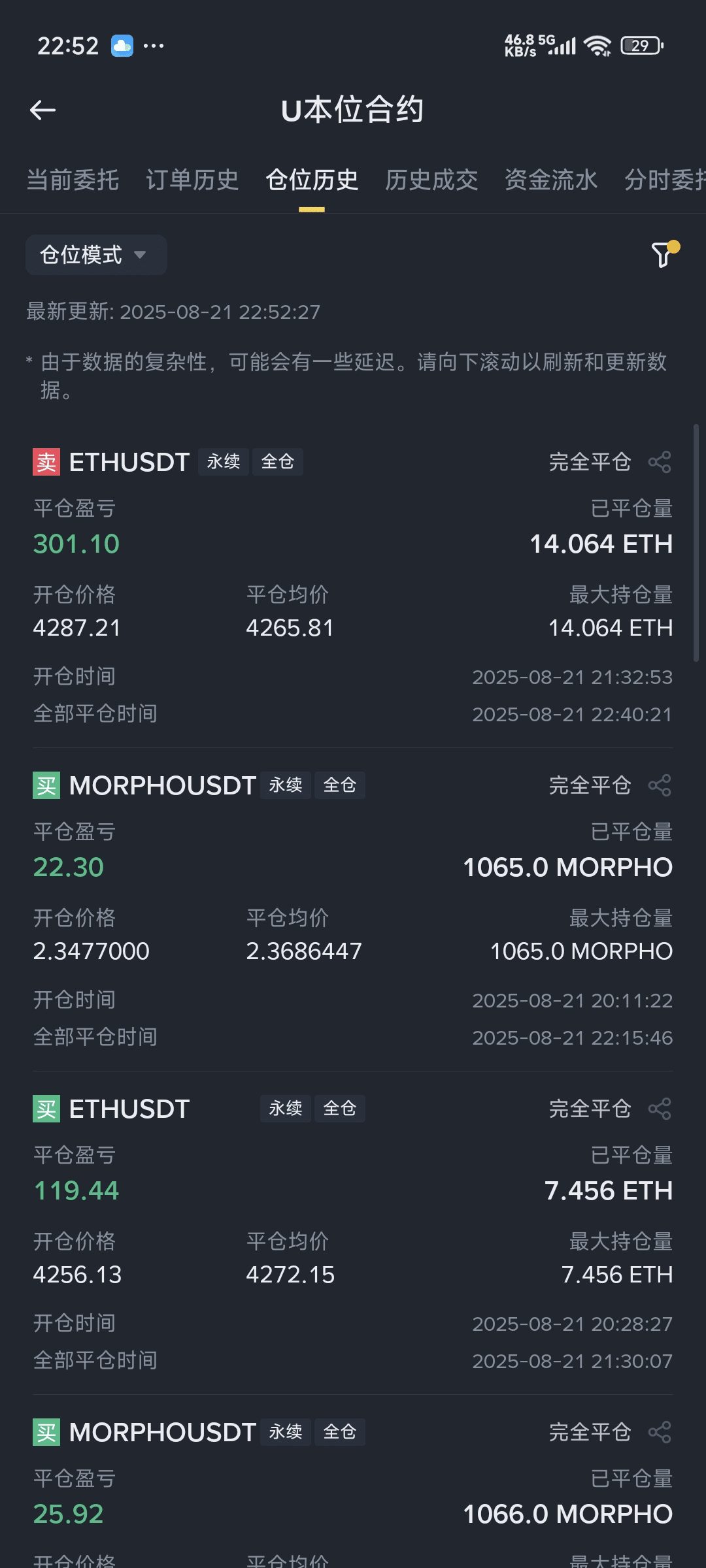The height and width of the screenshot is (1568, 706).
Task: Share the MORPHOUSDT position with 22.30 profit
Action: click(x=660, y=785)
